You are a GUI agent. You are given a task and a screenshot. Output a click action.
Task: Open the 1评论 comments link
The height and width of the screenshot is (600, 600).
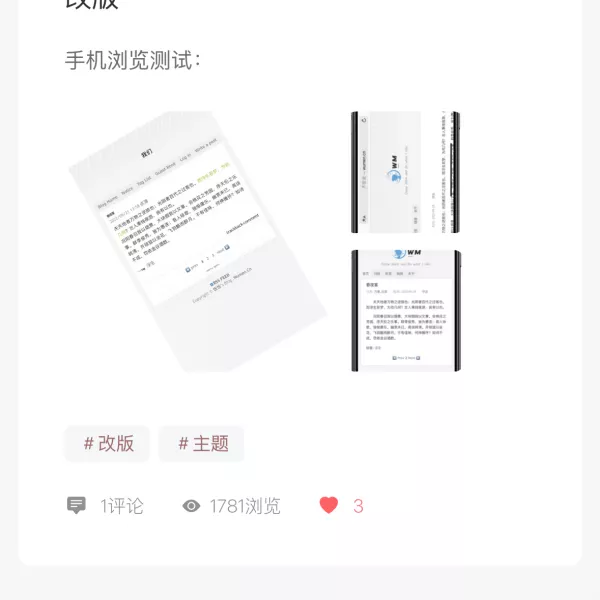[x=106, y=506]
